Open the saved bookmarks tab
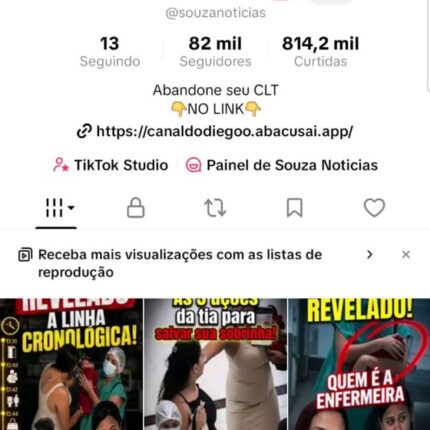 [295, 208]
